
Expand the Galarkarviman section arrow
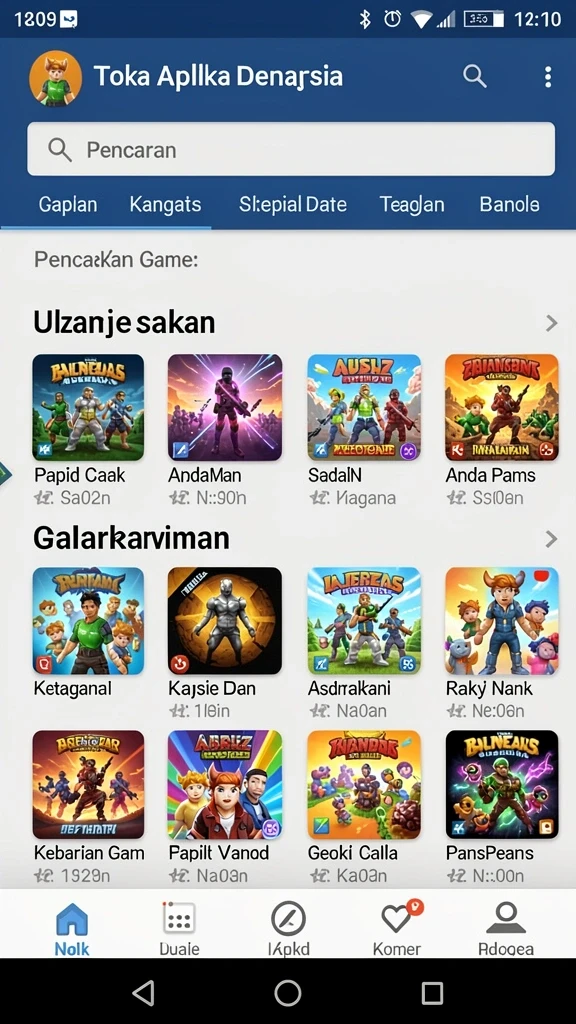pos(552,539)
